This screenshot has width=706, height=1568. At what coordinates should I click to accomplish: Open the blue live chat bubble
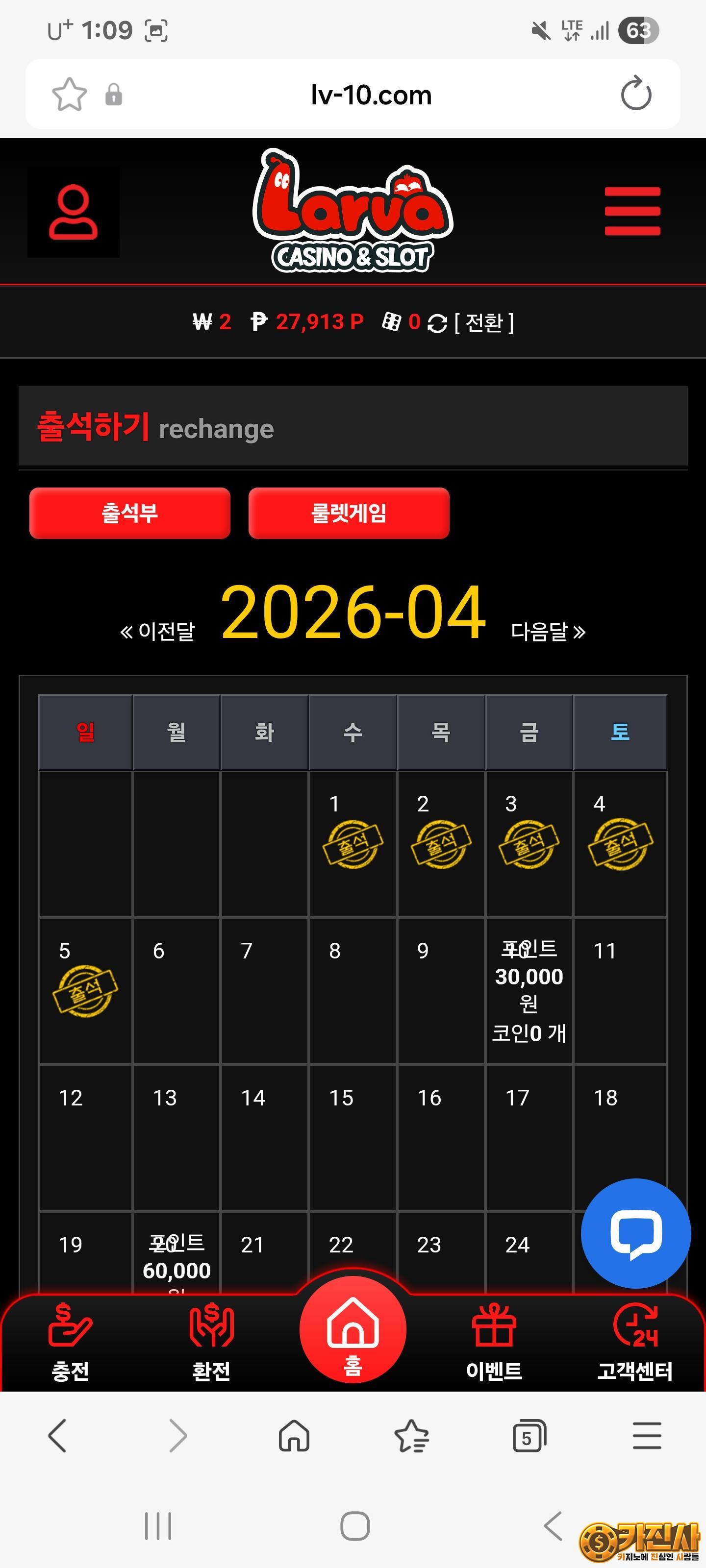click(x=635, y=1233)
